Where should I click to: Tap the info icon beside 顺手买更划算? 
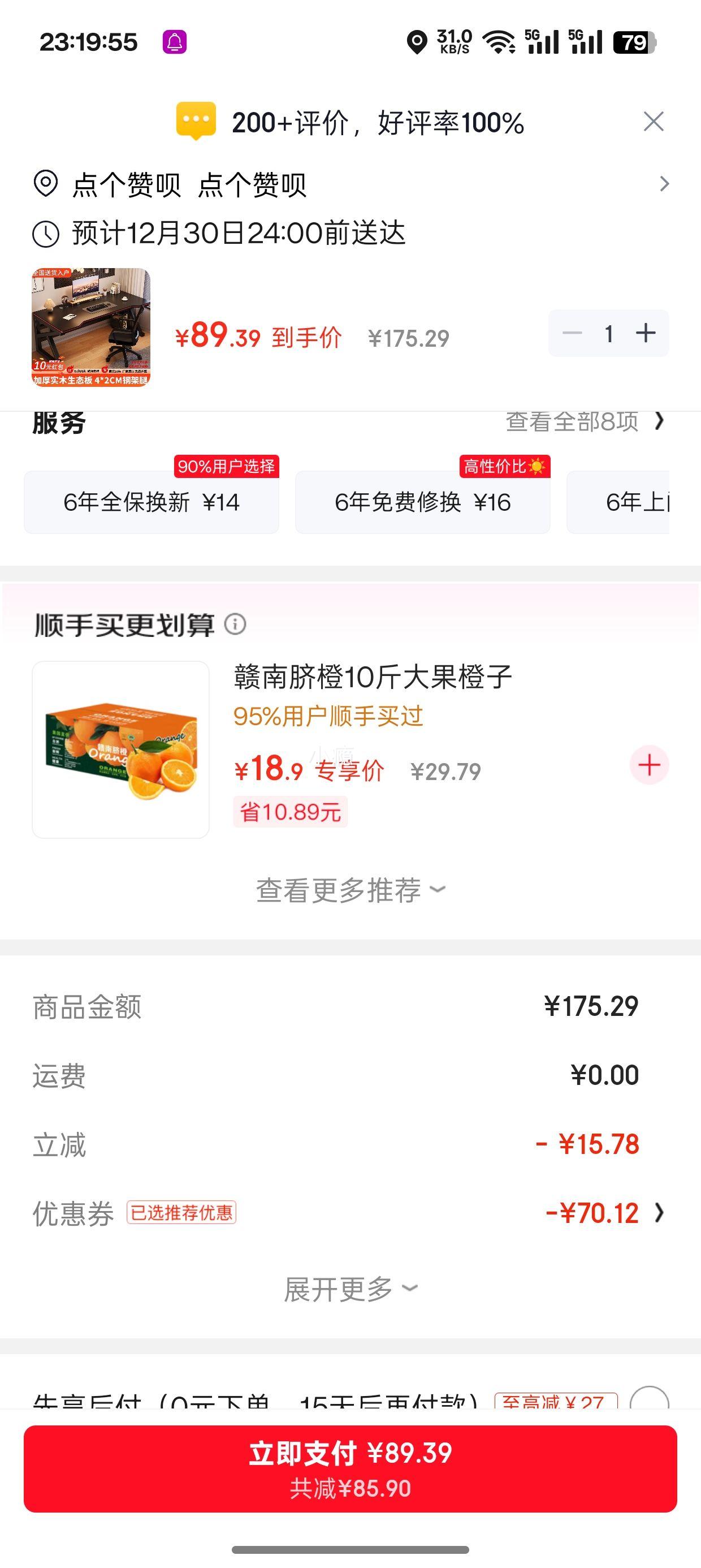click(x=236, y=625)
